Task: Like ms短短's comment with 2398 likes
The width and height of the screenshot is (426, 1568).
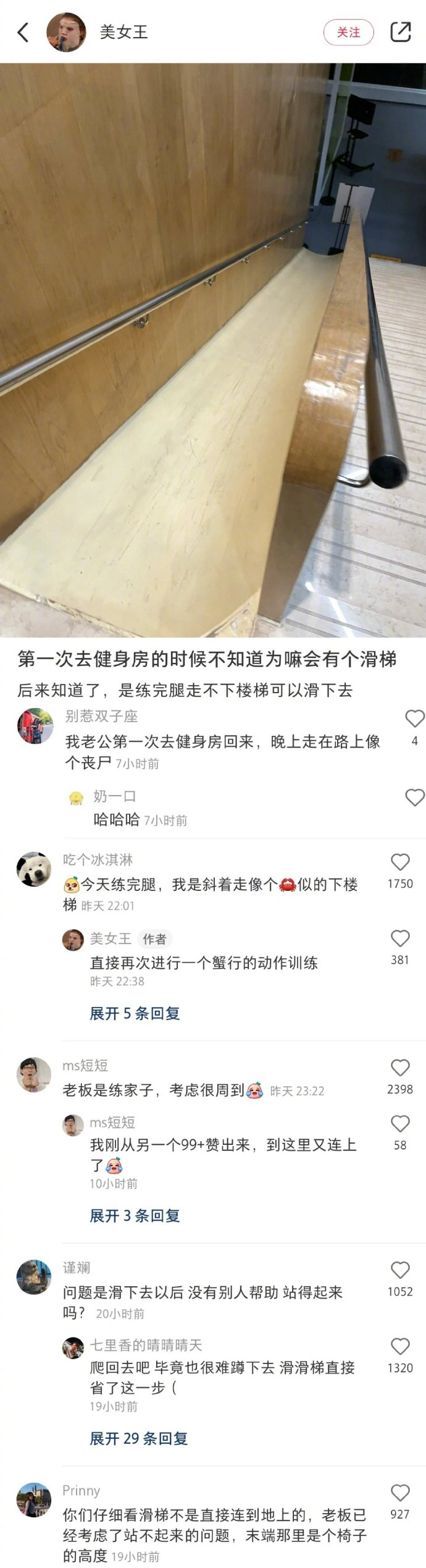Action: [x=400, y=1068]
